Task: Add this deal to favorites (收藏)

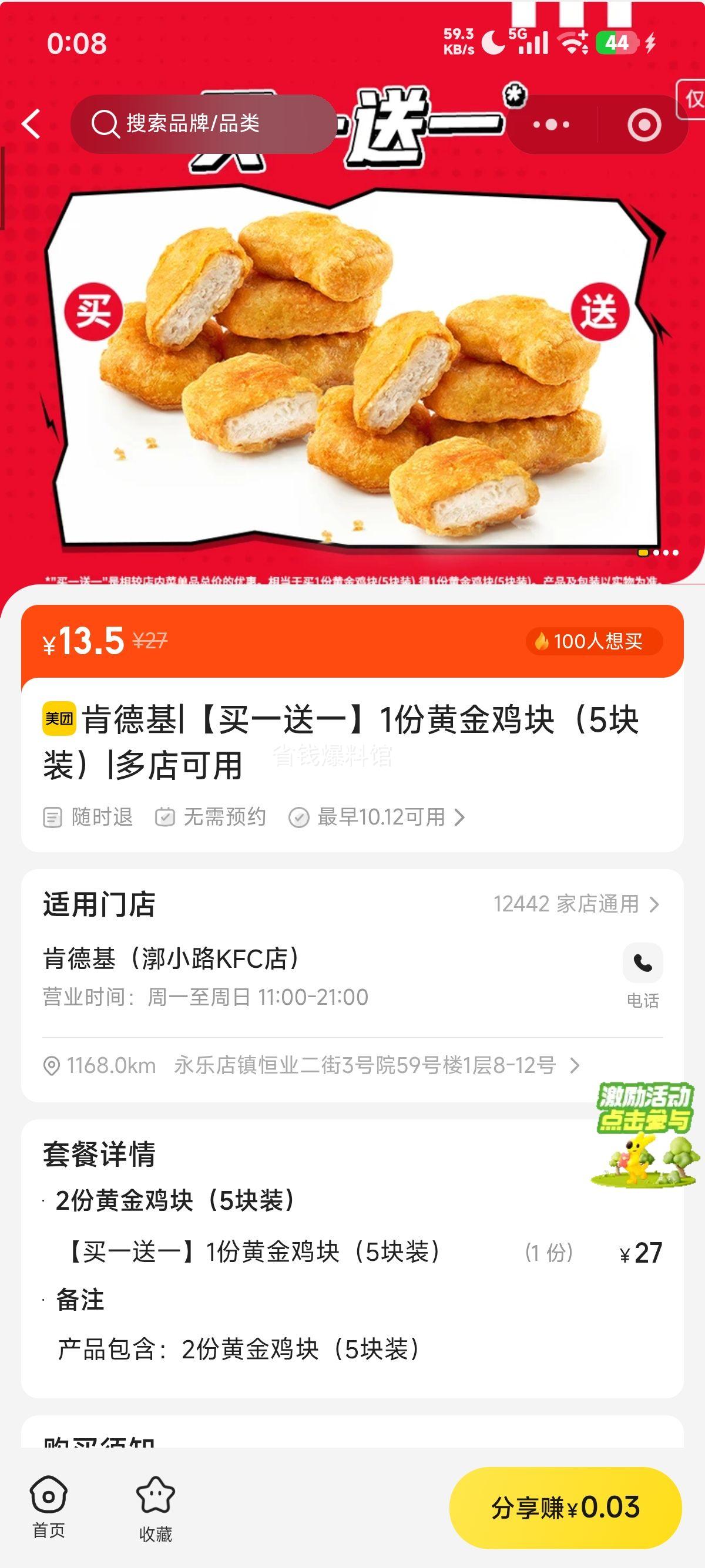Action: coord(155,1509)
